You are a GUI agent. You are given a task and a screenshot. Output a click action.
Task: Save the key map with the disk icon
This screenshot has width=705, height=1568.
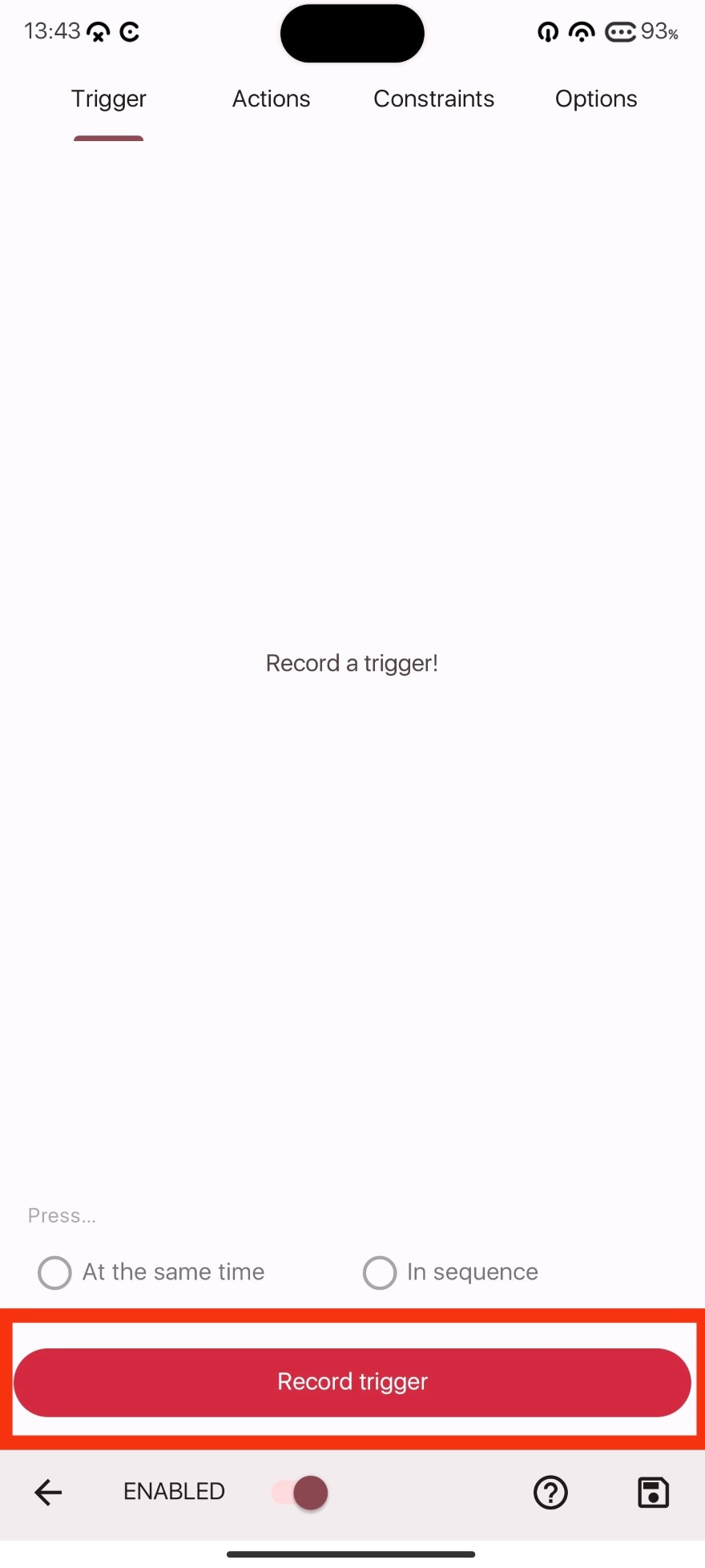coord(653,1492)
